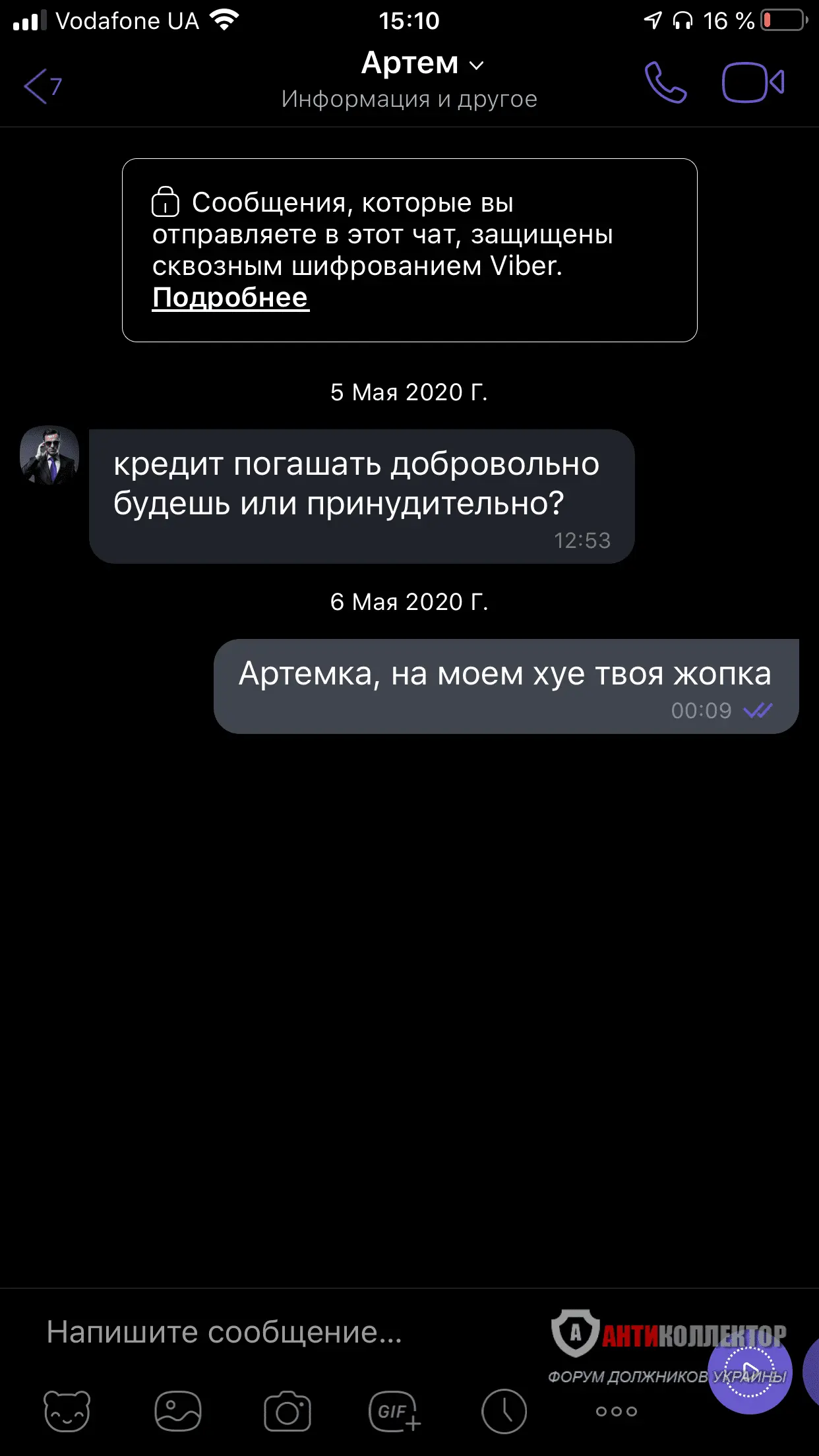Attach a photo from the gallery
819x1456 pixels.
pos(177,1411)
